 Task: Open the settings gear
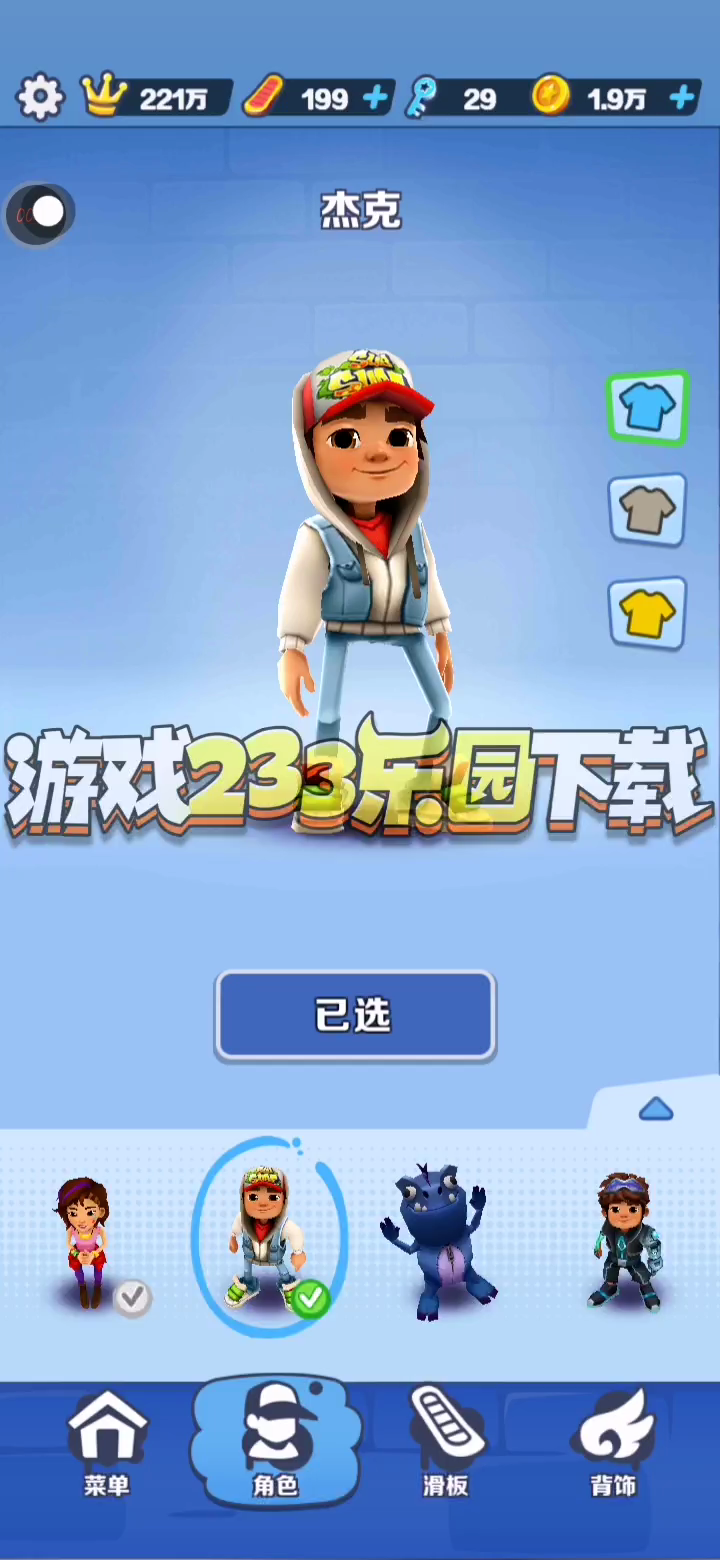coord(41,97)
